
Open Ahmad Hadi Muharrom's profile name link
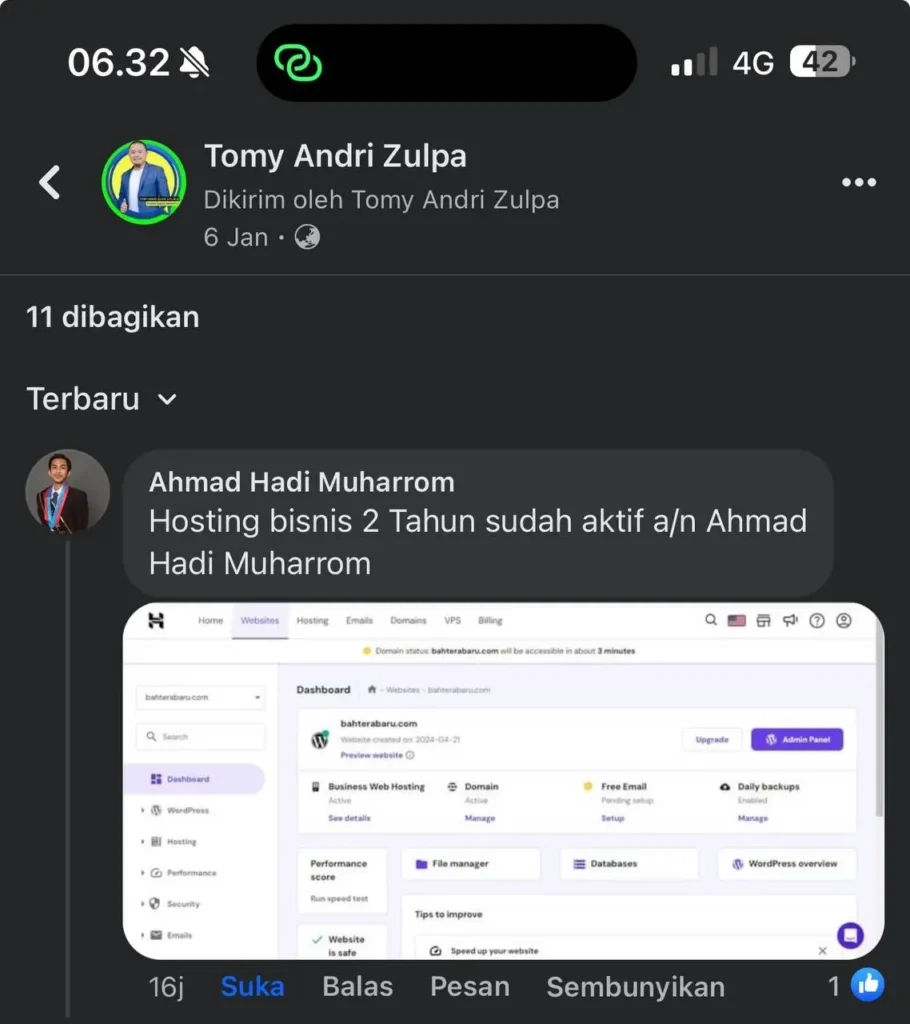301,482
